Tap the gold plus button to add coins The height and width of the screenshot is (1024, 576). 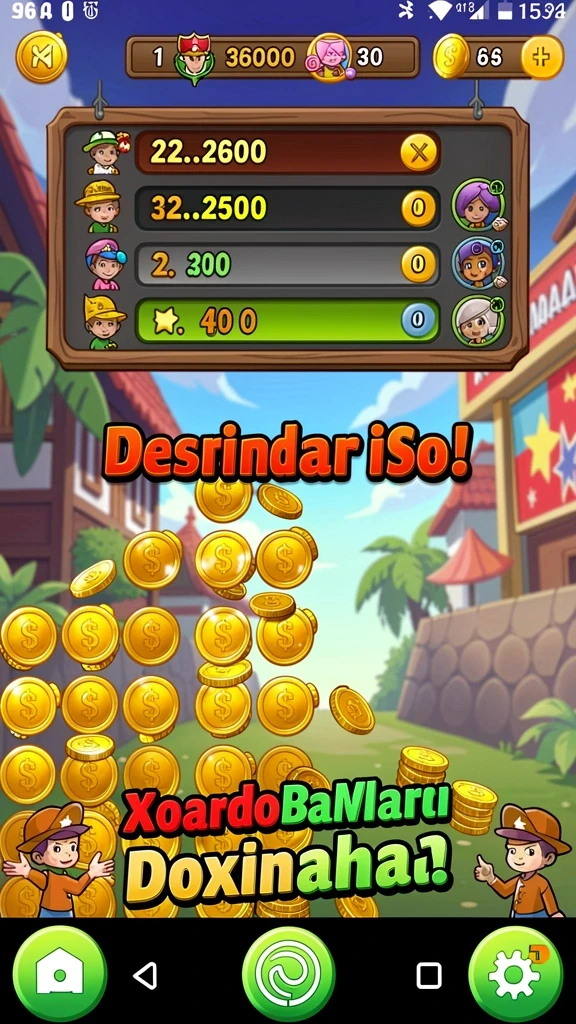click(x=542, y=57)
